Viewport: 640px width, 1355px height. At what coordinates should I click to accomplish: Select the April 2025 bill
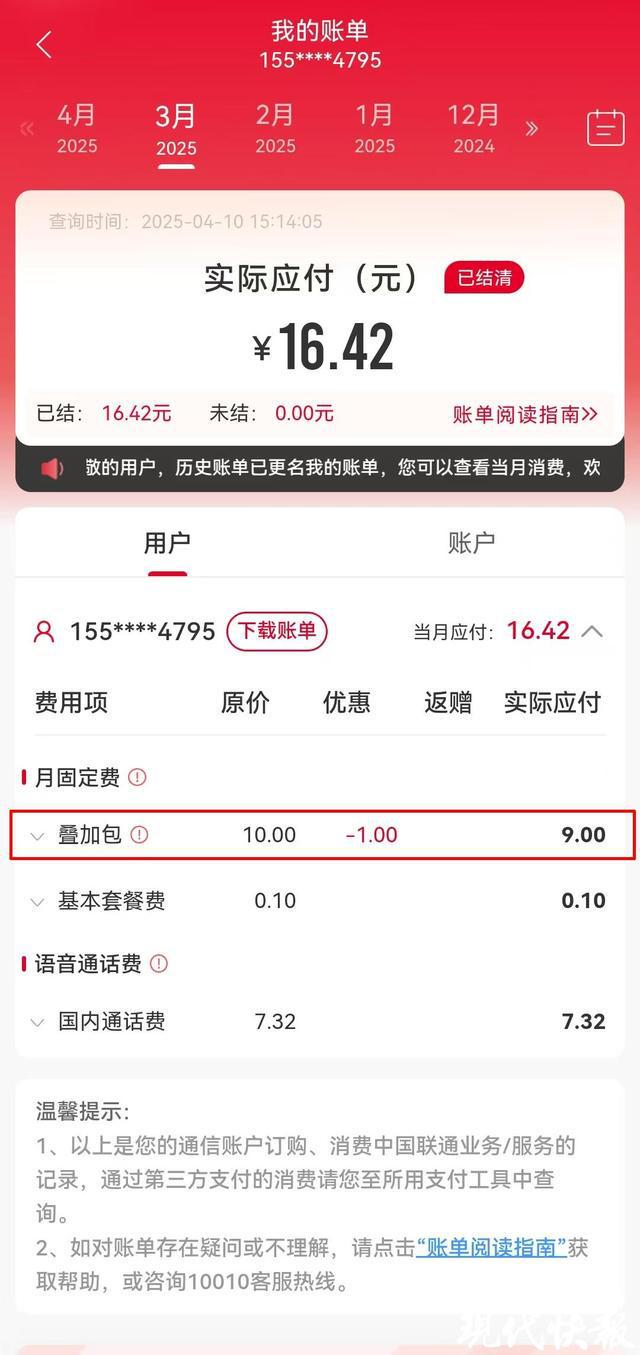(77, 129)
